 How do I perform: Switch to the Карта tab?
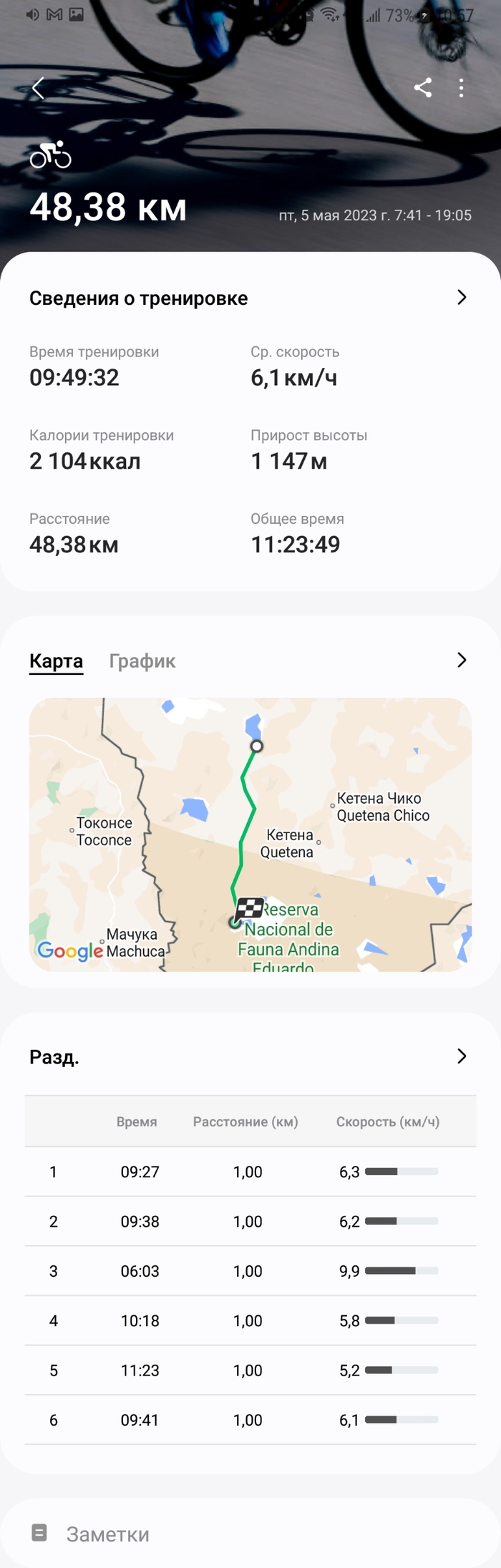(x=56, y=661)
